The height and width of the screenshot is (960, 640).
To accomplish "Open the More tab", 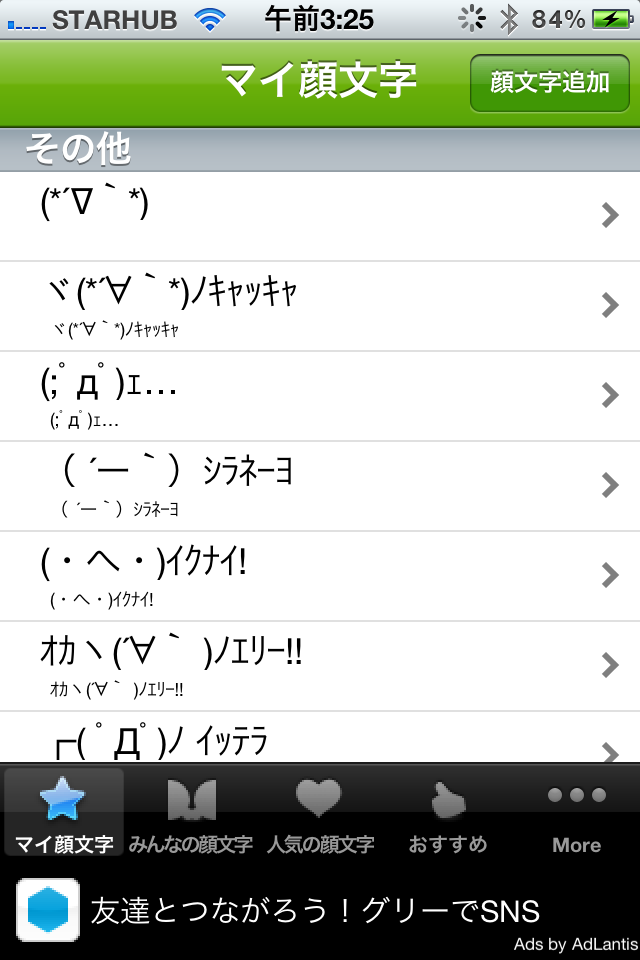I will (x=576, y=815).
